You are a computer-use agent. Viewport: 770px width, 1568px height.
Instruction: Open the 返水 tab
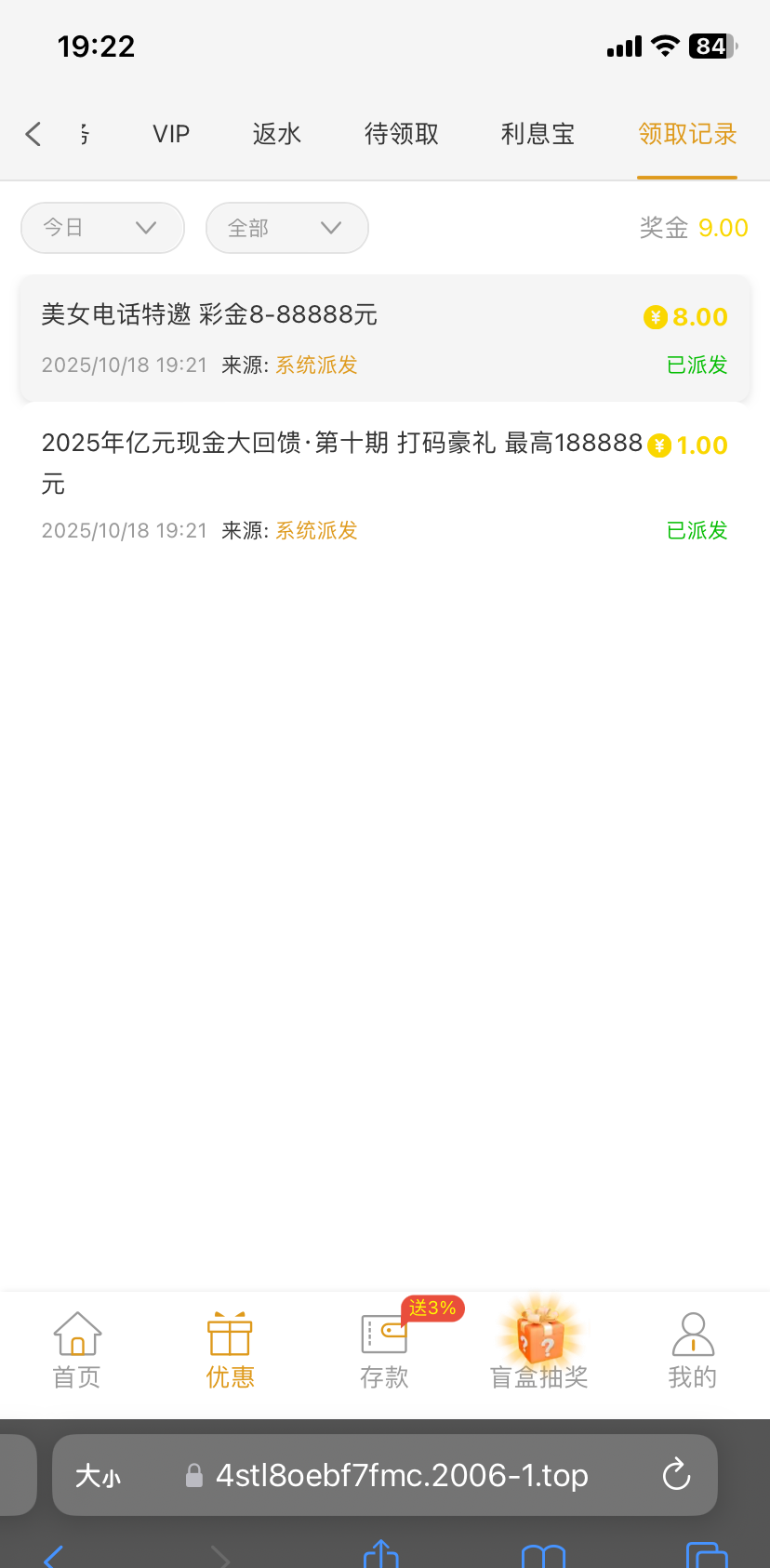pos(277,135)
